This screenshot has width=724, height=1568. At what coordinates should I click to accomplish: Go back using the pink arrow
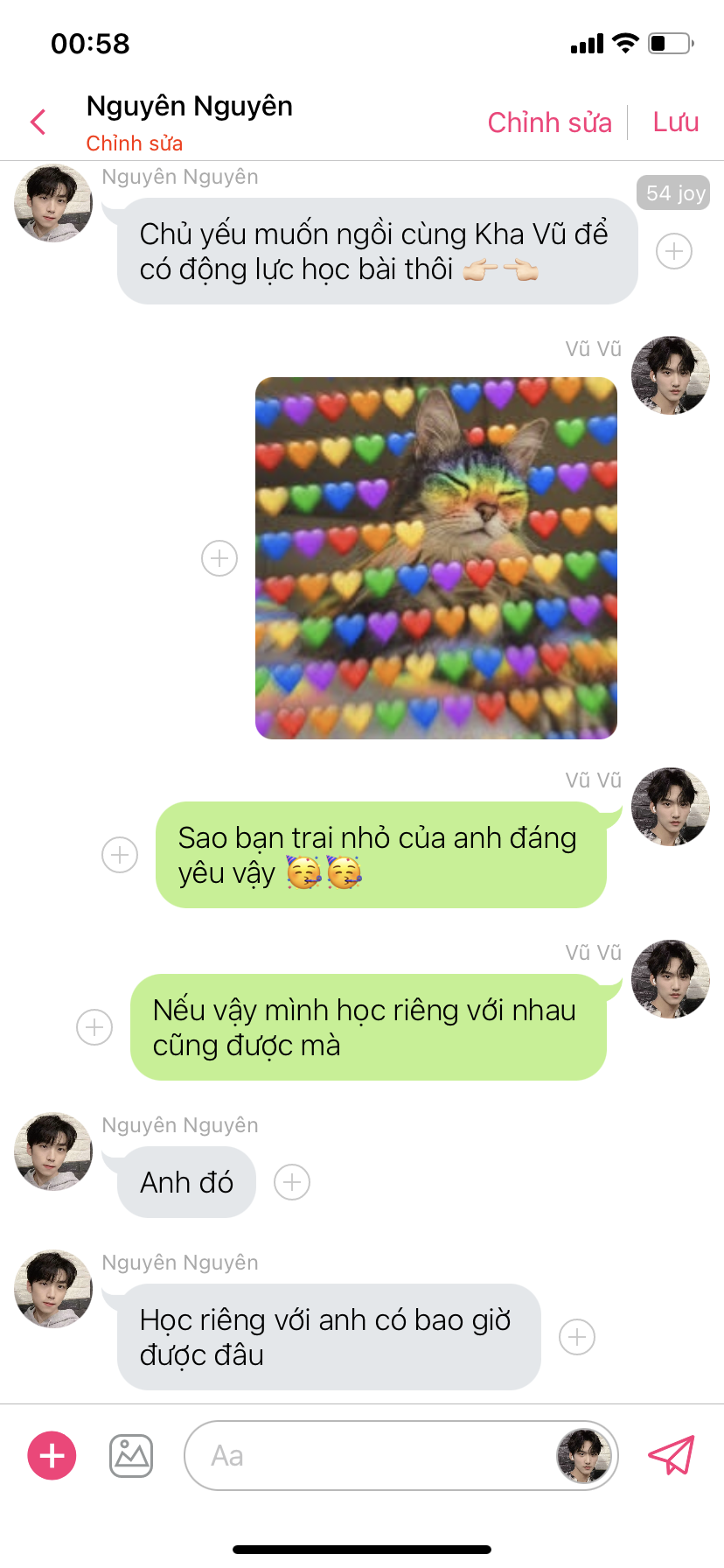[x=38, y=122]
